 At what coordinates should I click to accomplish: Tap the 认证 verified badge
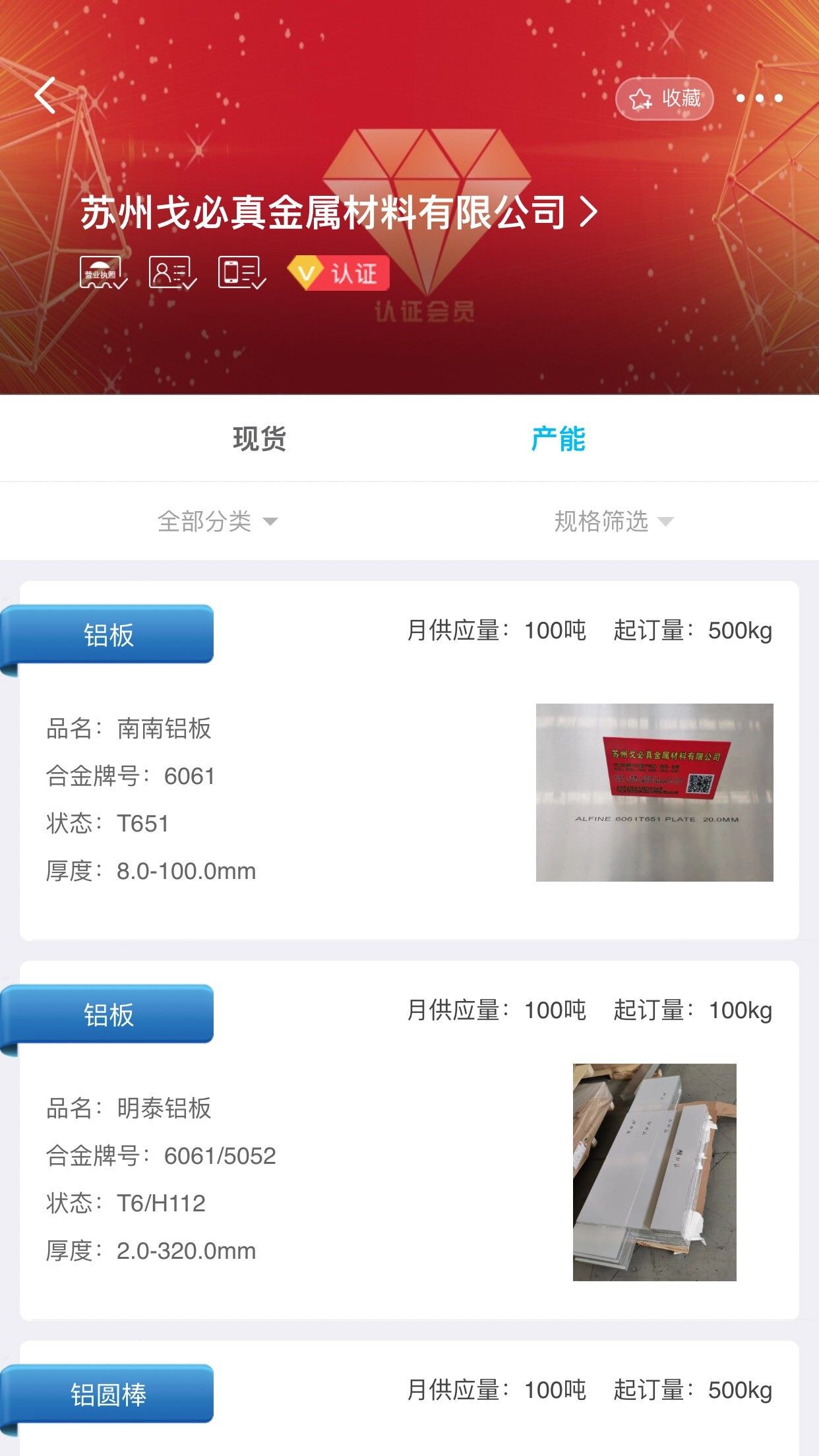click(x=338, y=273)
